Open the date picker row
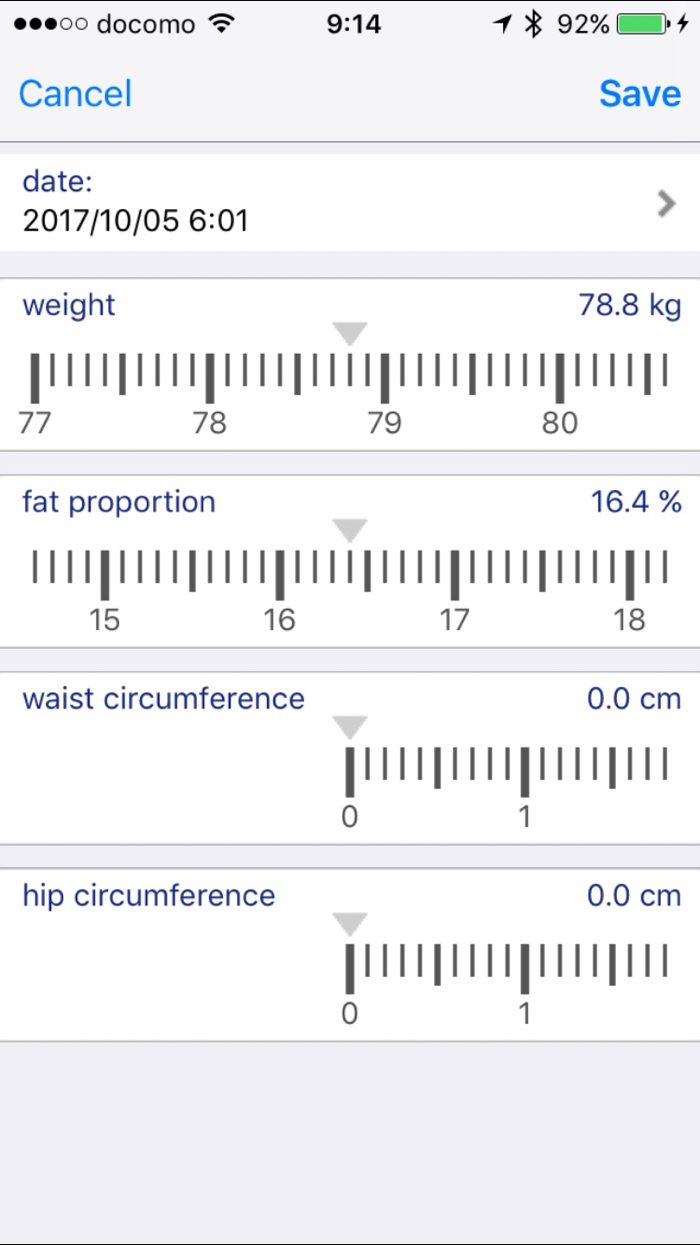The height and width of the screenshot is (1245, 700). point(350,203)
